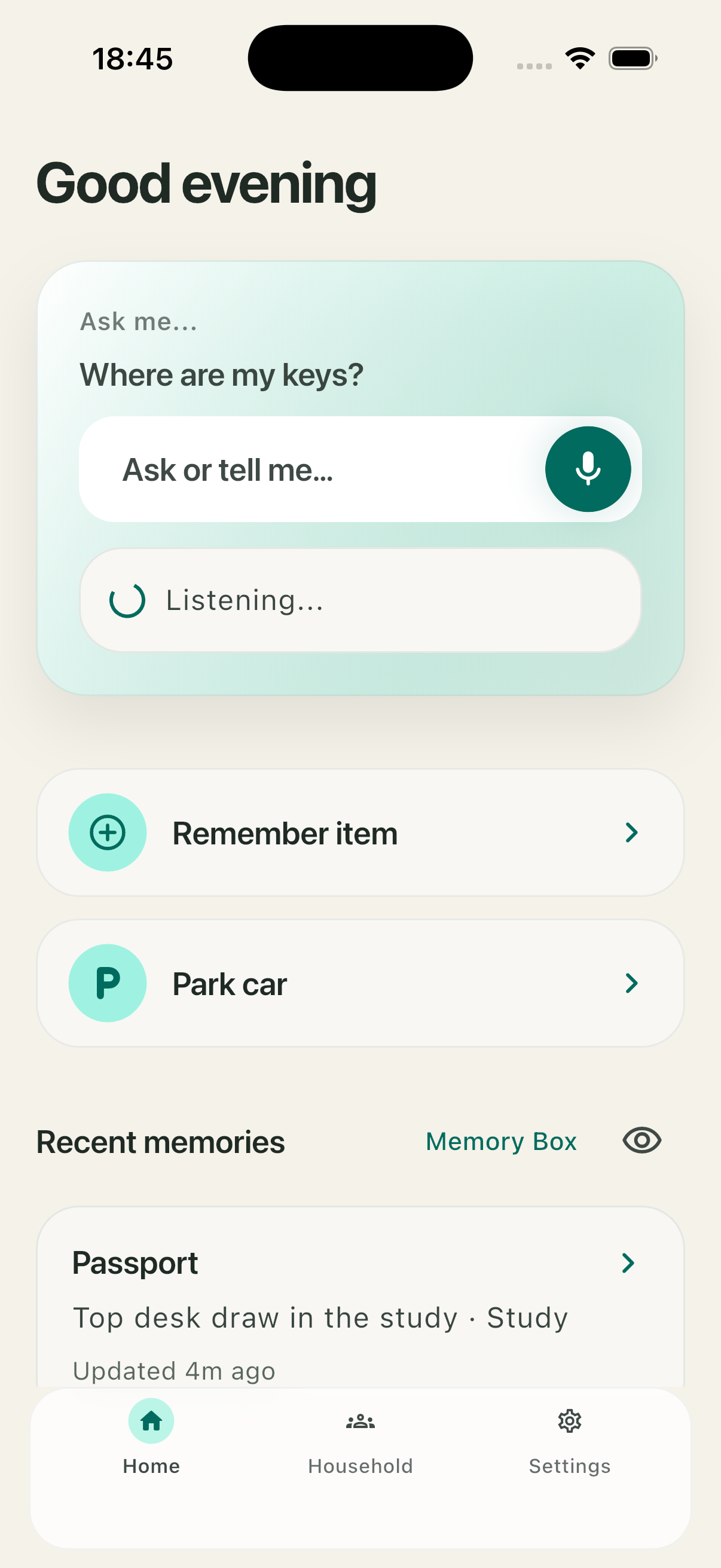Tap the Where are my keys suggestion

pyautogui.click(x=221, y=374)
